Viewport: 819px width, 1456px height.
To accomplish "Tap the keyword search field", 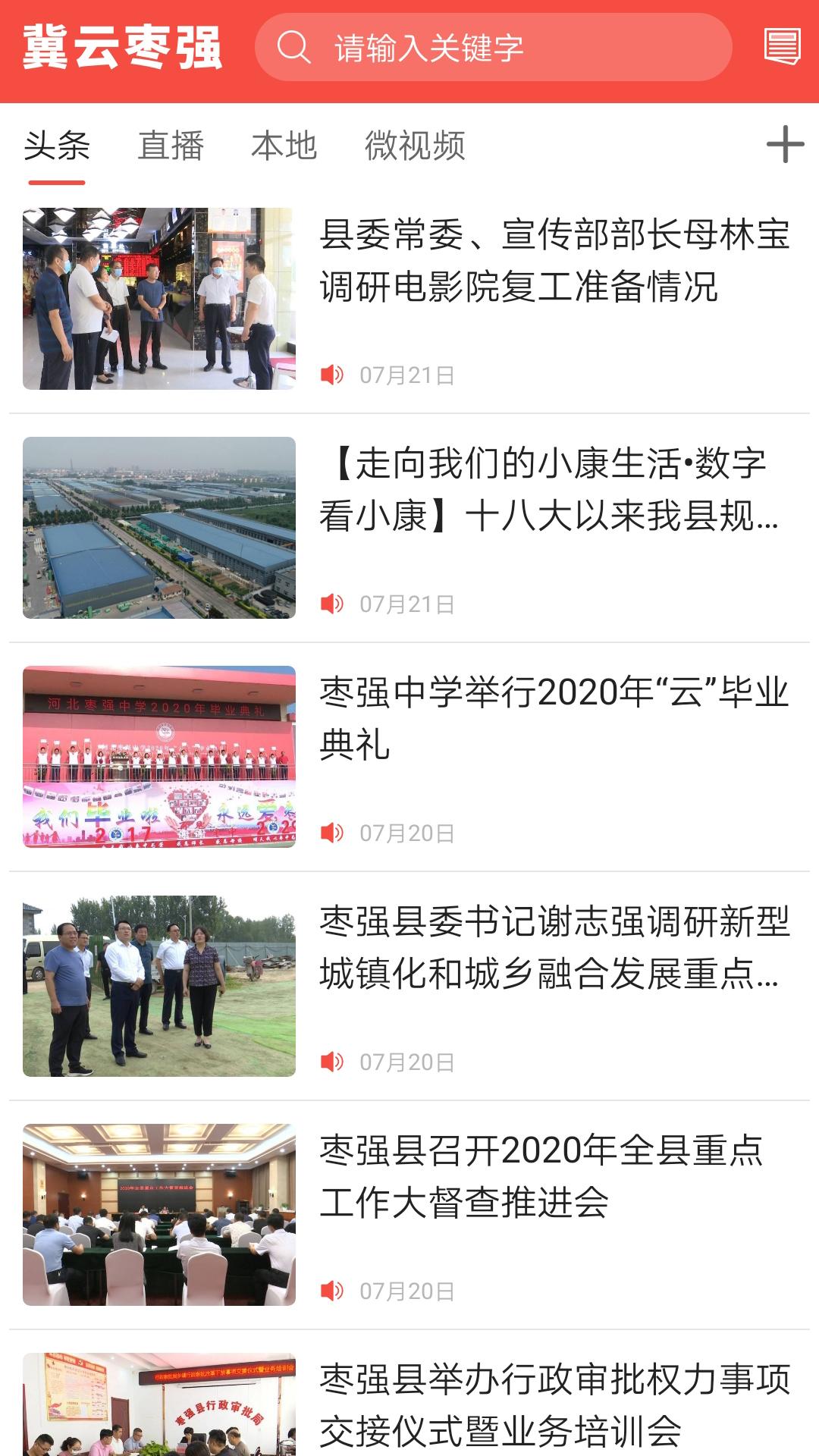I will 493,49.
